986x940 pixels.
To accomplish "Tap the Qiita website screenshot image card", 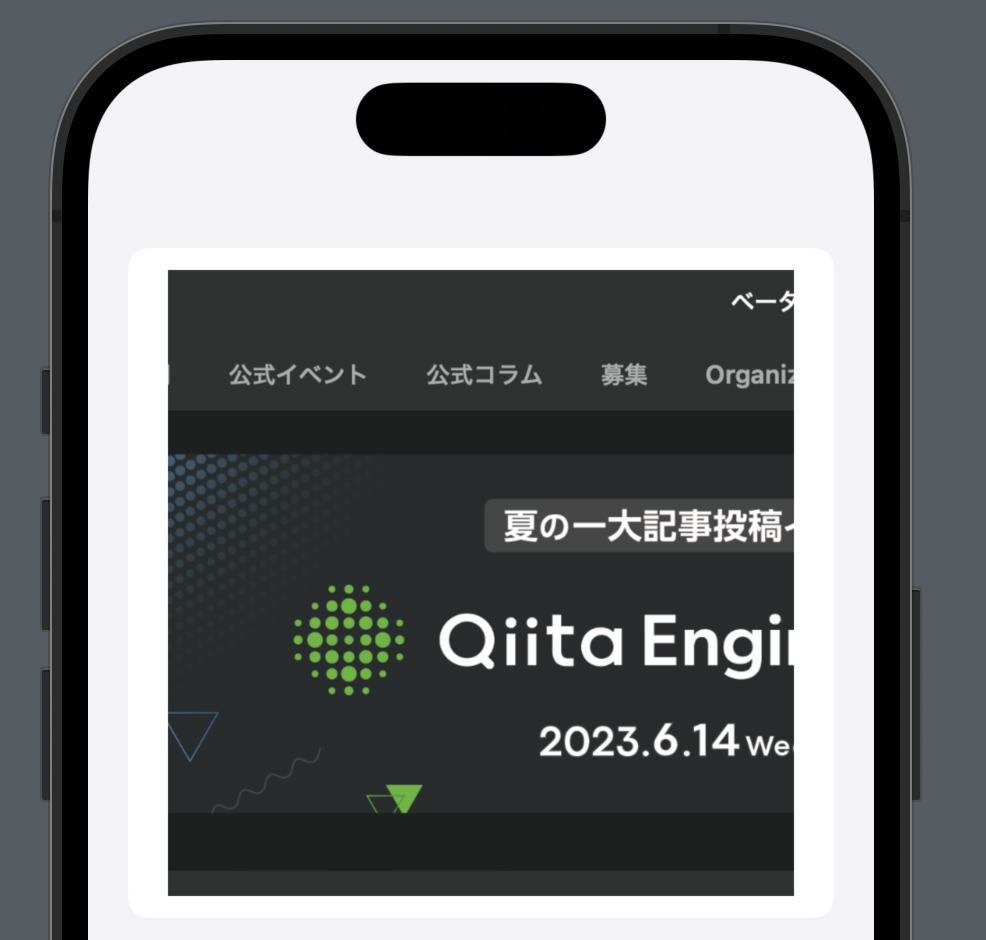I will 480,582.
